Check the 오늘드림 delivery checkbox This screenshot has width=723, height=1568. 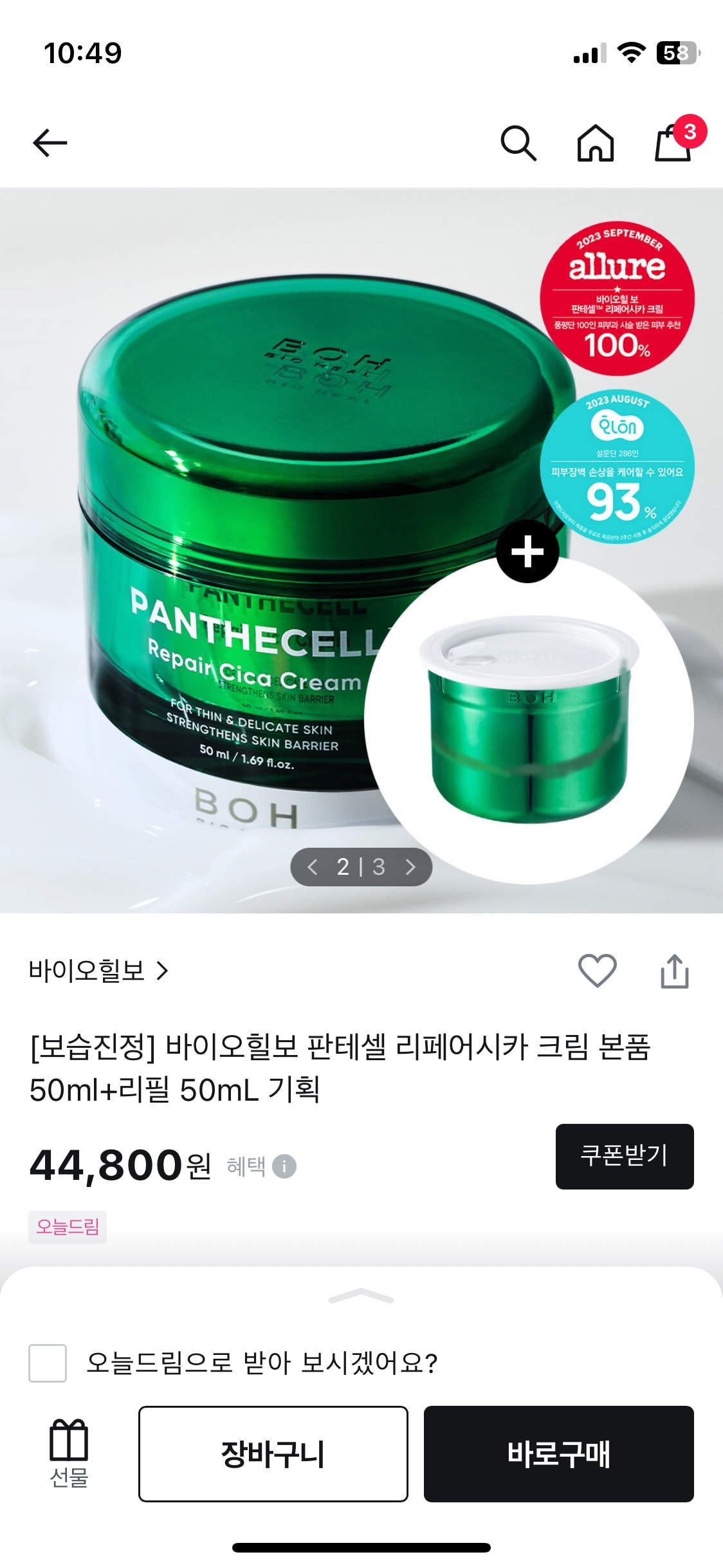[48, 1363]
